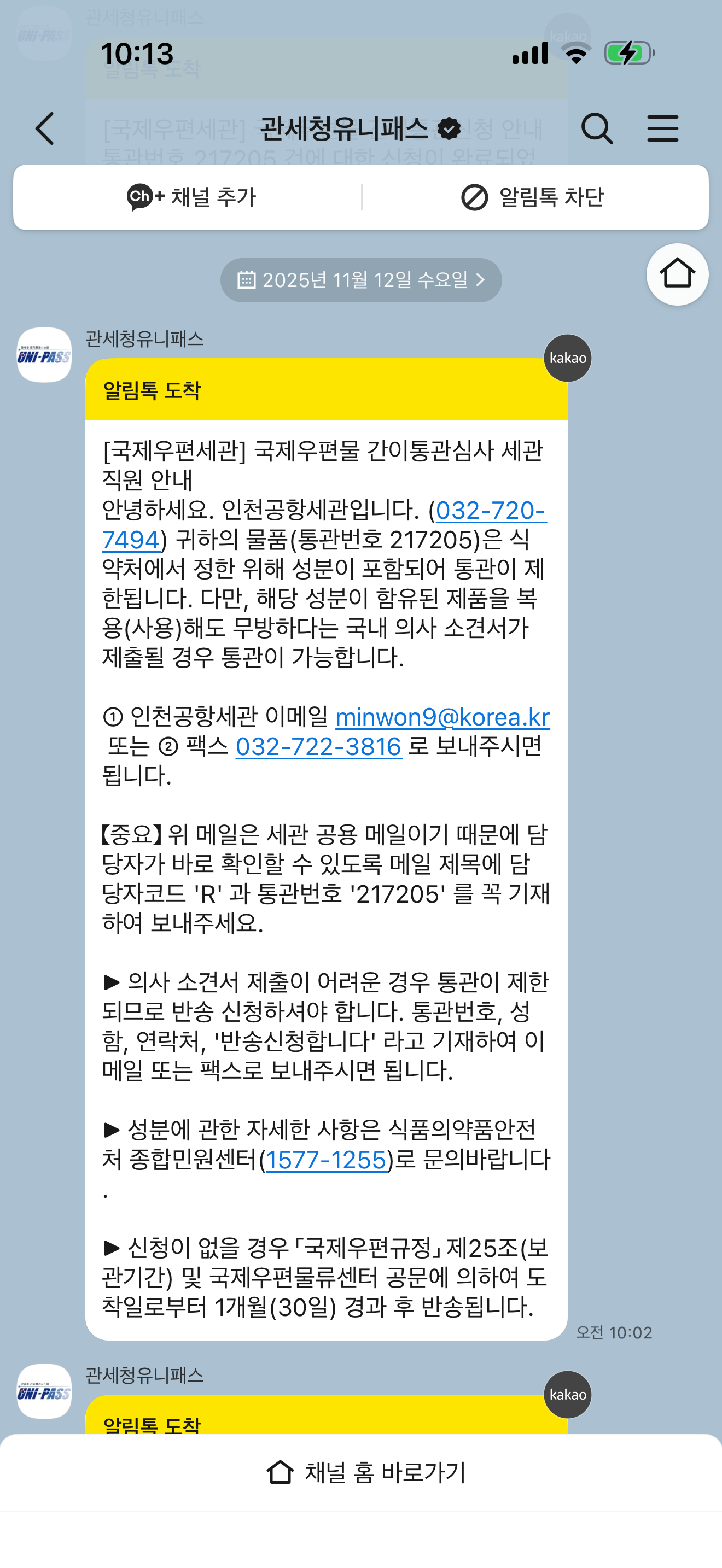This screenshot has height=1568, width=722.
Task: Open the hamburger menu
Action: coord(662,128)
